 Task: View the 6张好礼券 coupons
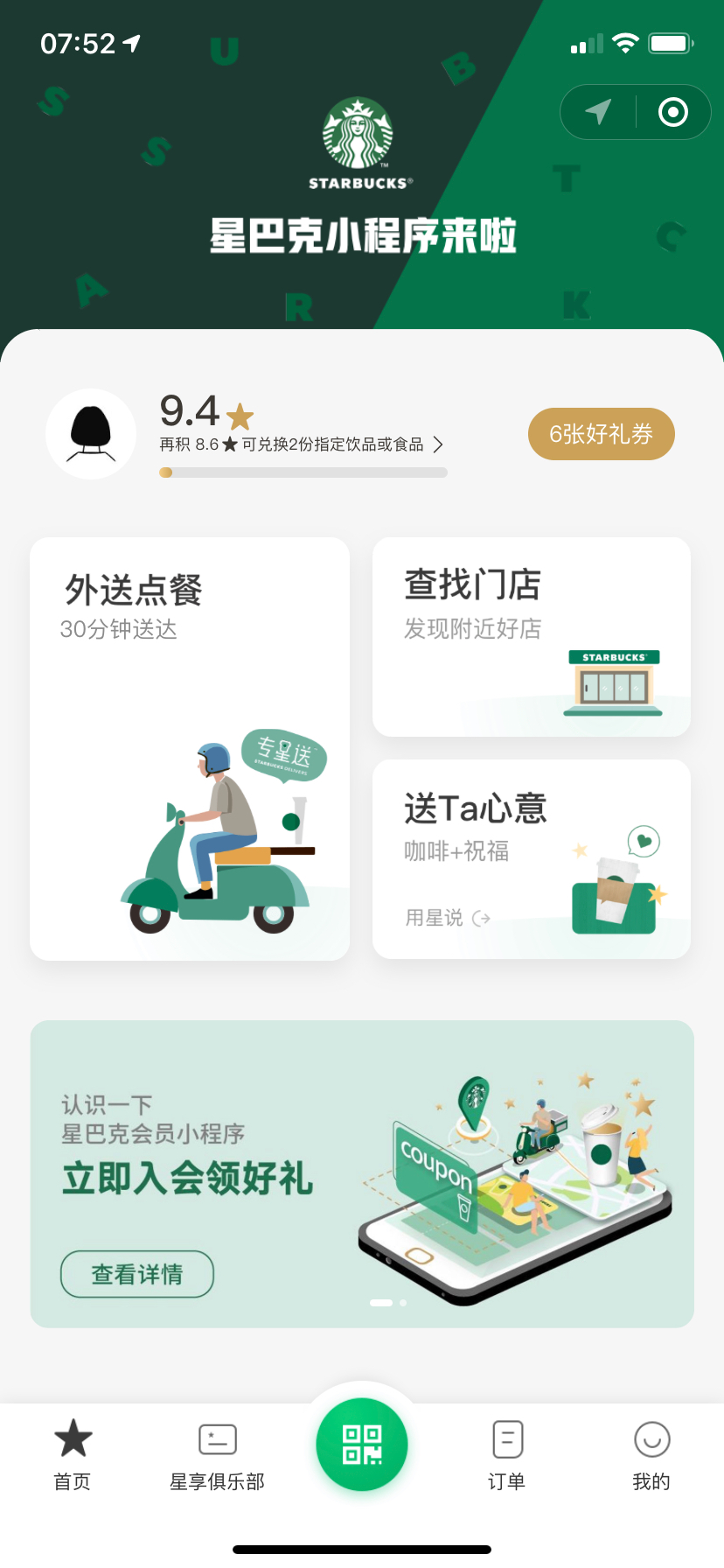[601, 433]
